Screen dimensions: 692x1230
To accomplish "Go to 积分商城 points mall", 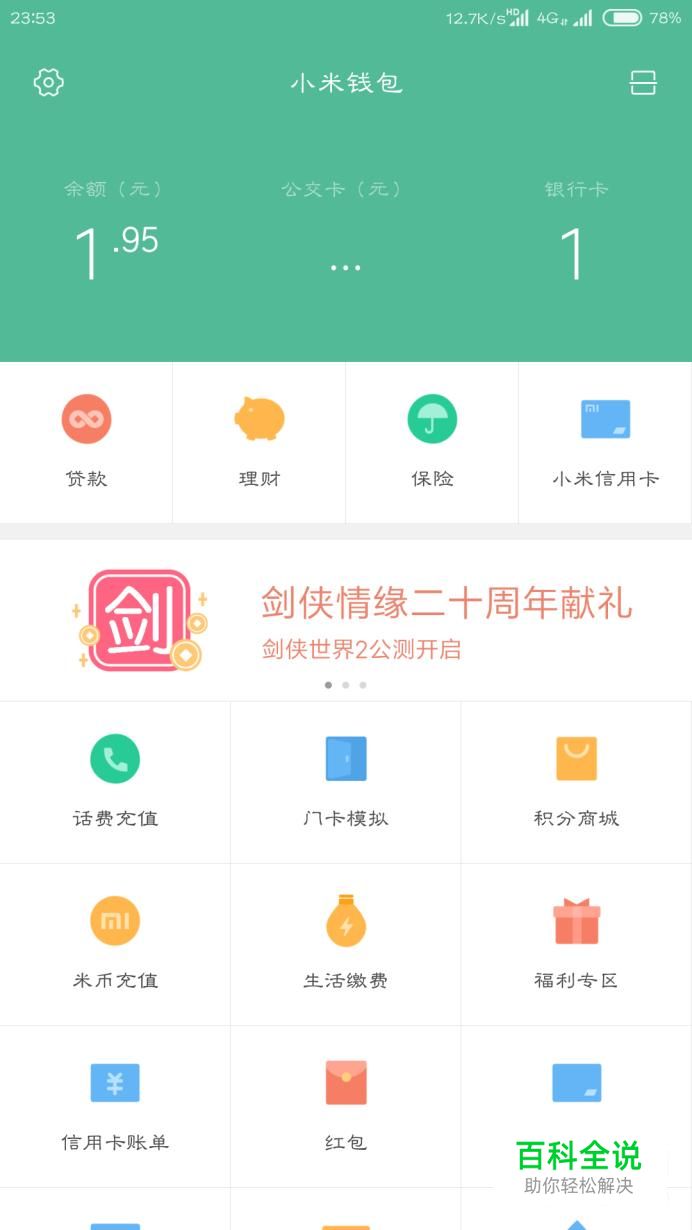I will 576,782.
